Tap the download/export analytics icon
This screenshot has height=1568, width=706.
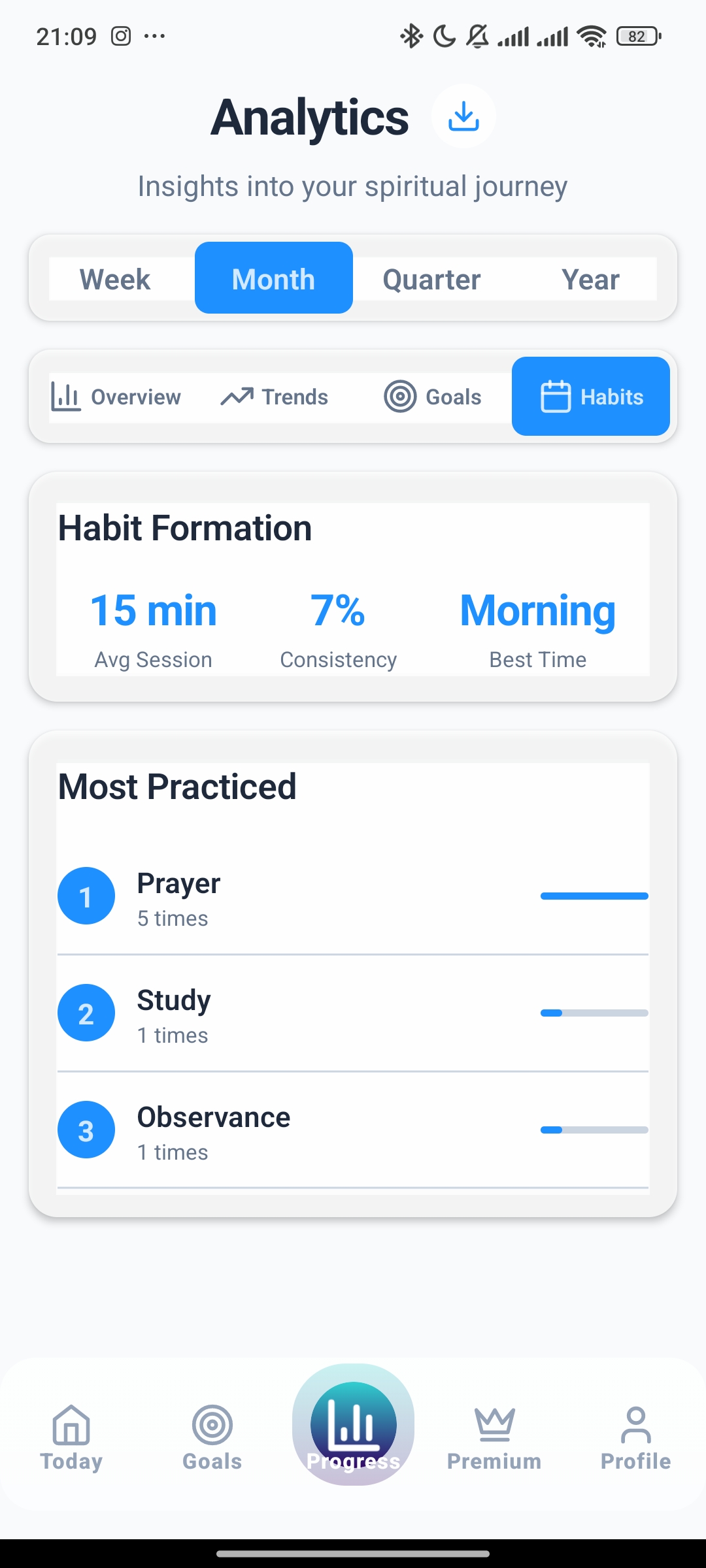pos(463,116)
